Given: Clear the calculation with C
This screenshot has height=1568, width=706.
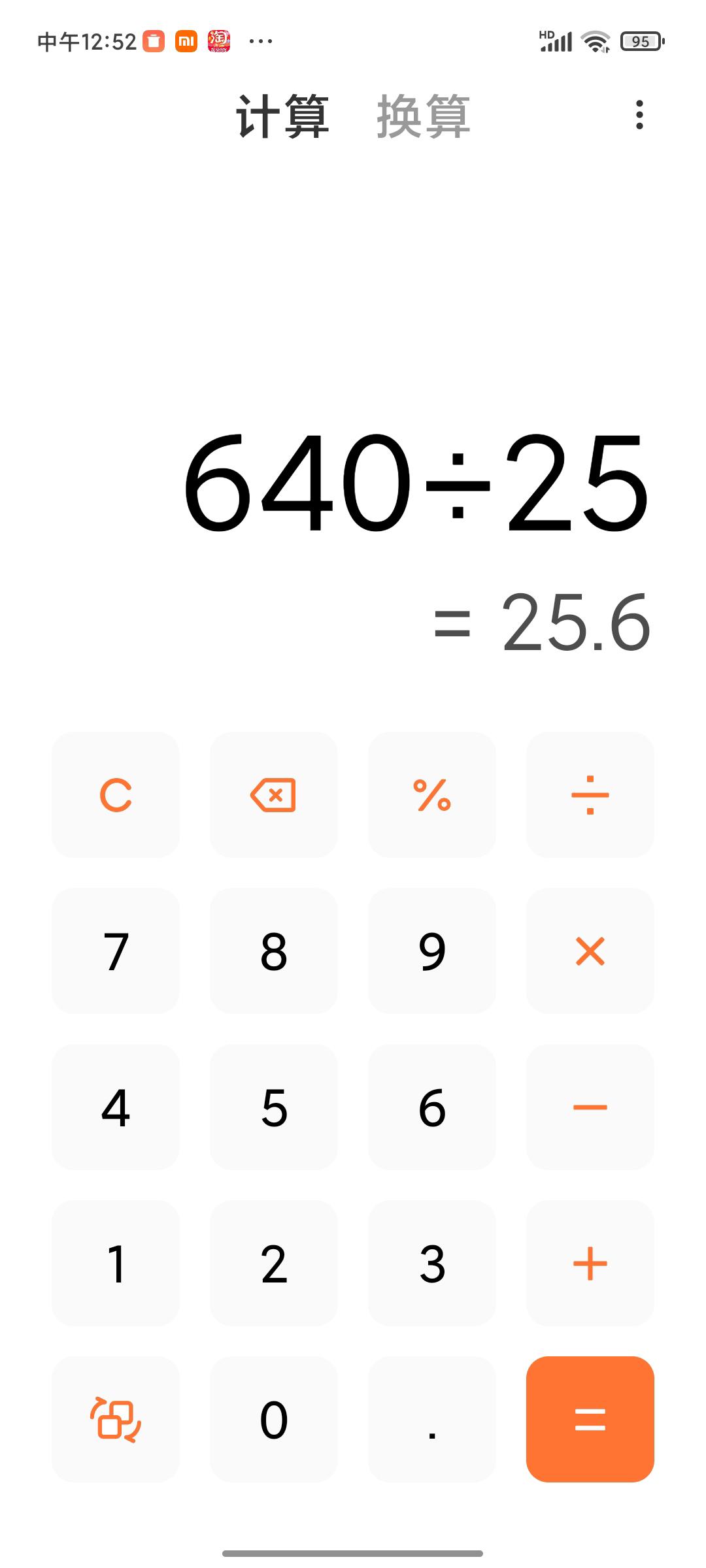Looking at the screenshot, I should point(116,794).
